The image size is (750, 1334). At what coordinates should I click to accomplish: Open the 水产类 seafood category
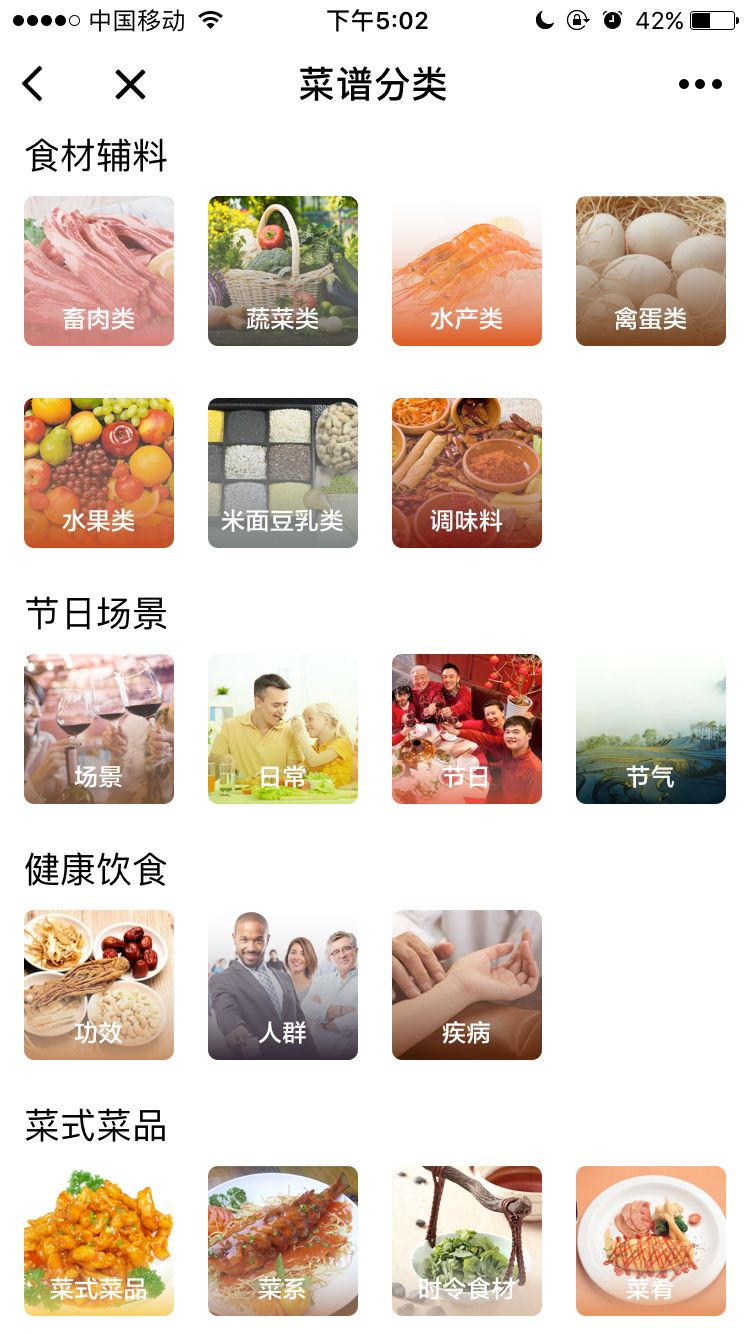pyautogui.click(x=467, y=271)
